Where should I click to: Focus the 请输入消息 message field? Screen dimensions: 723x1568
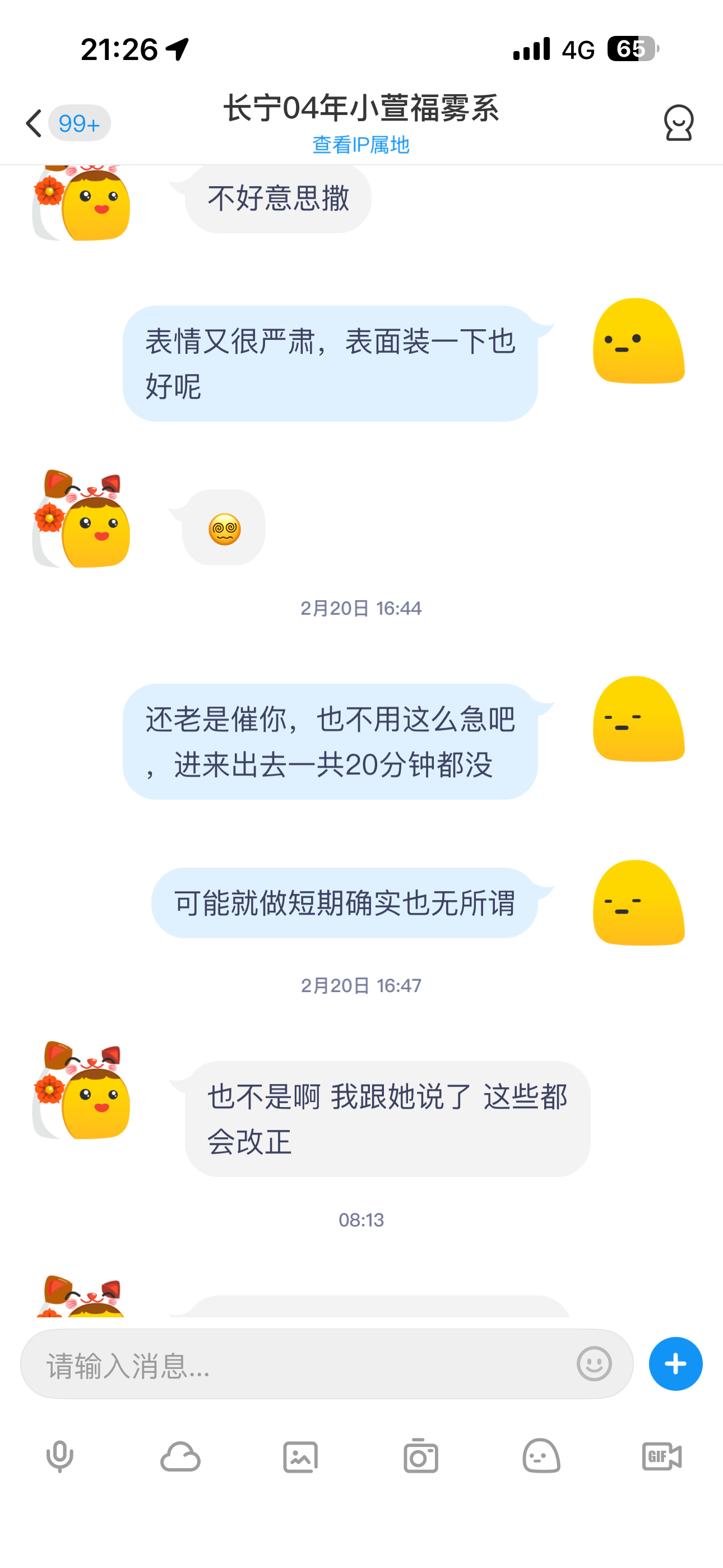click(x=304, y=1364)
